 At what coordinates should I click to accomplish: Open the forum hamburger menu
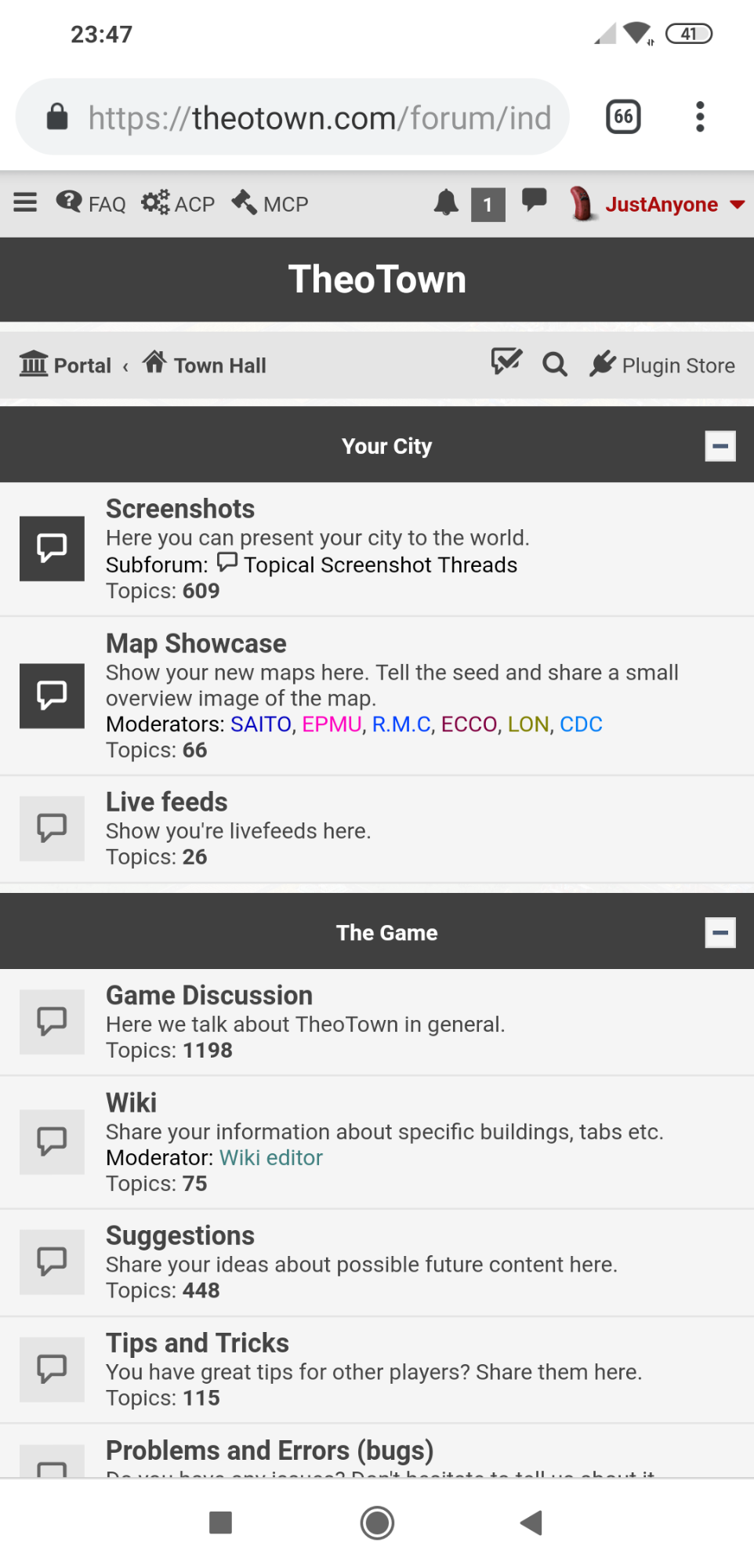(25, 203)
